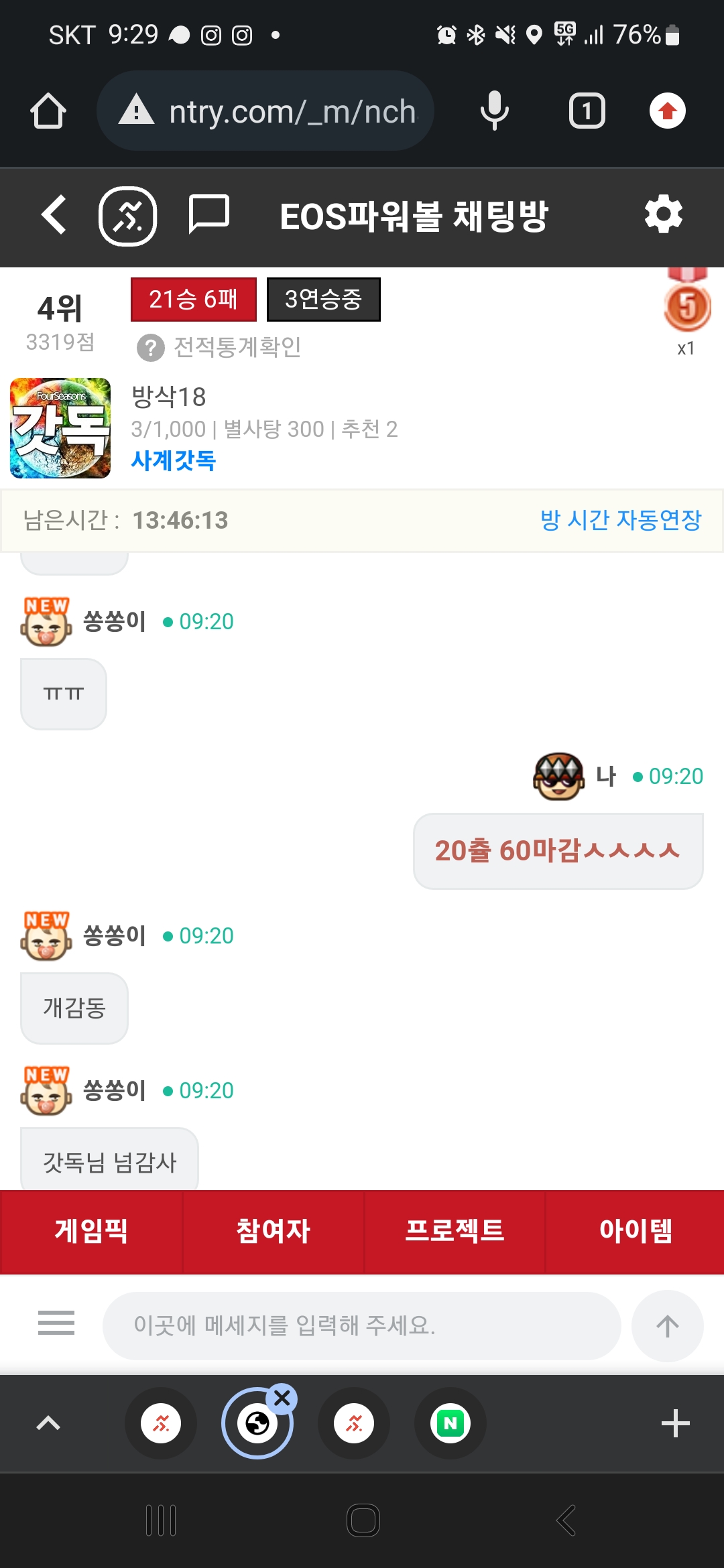The image size is (724, 1568).
Task: Tap the 전적통계확인 help link
Action: click(219, 347)
